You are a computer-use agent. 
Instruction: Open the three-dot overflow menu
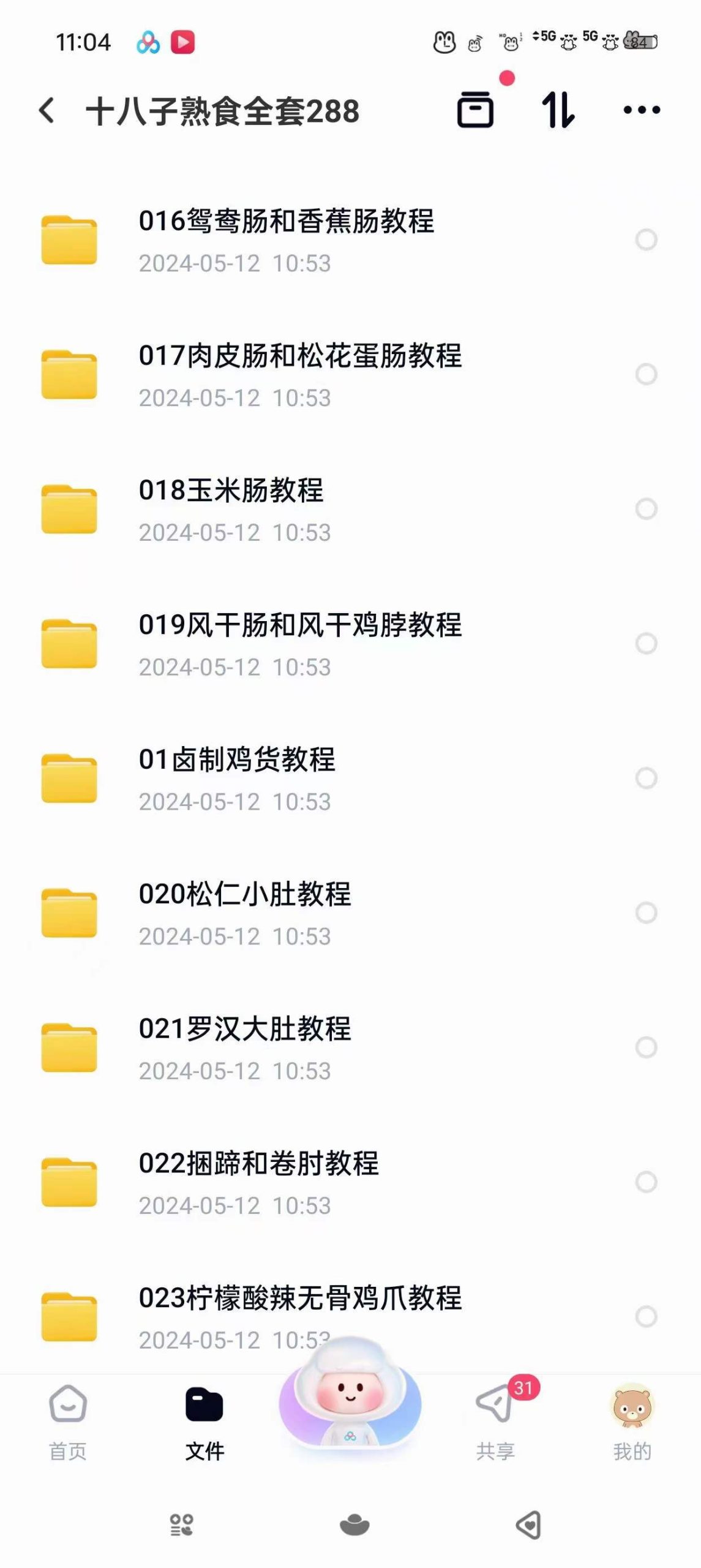click(x=641, y=110)
